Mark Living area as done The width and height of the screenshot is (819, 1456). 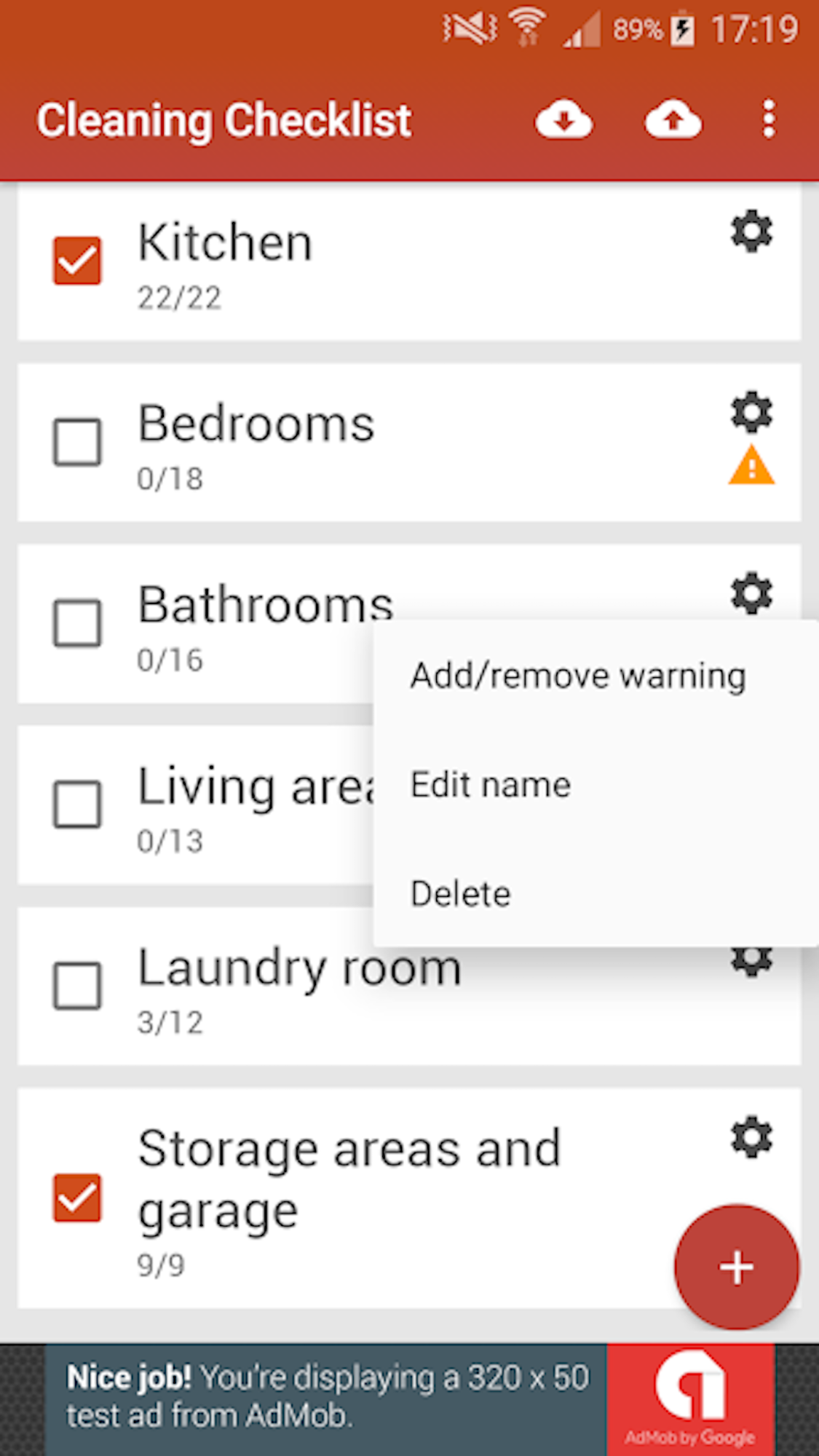coord(77,804)
